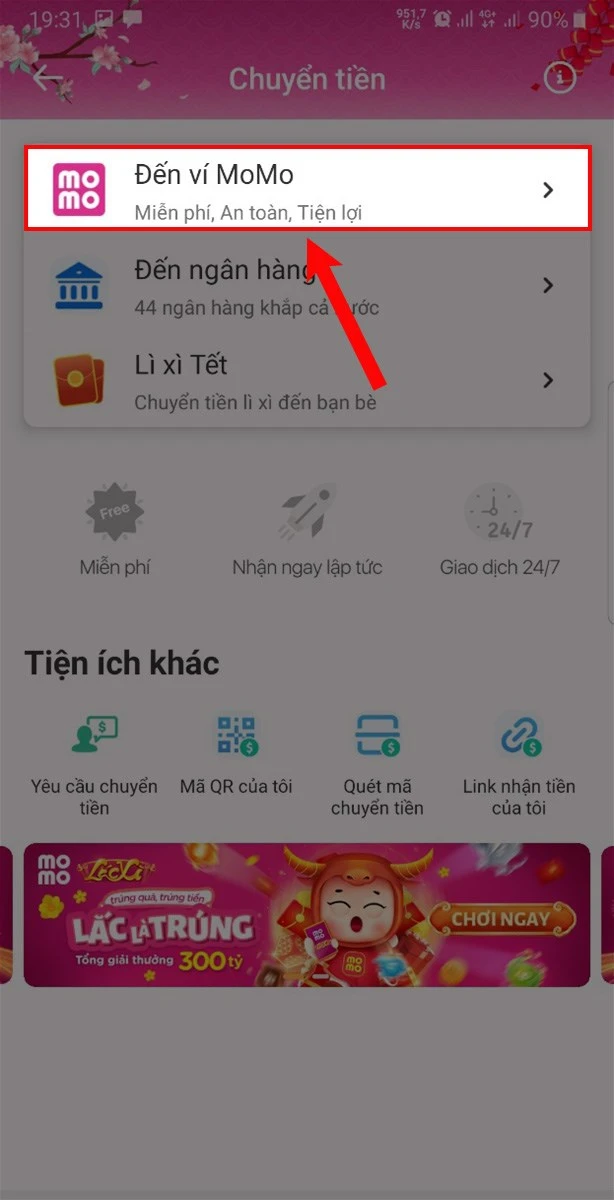Open Đến ngân hàng transfer option

(306, 285)
